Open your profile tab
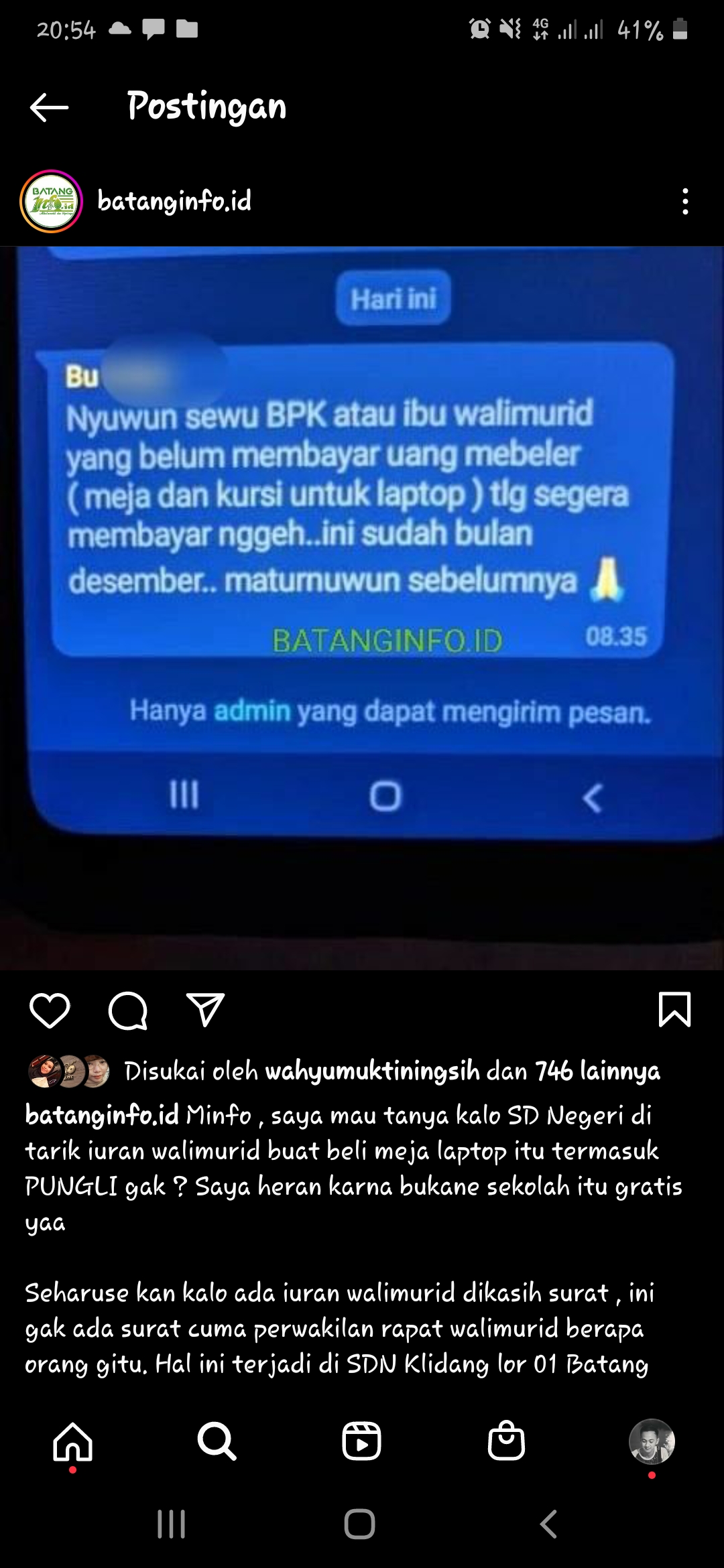724x1568 pixels. click(651, 1441)
